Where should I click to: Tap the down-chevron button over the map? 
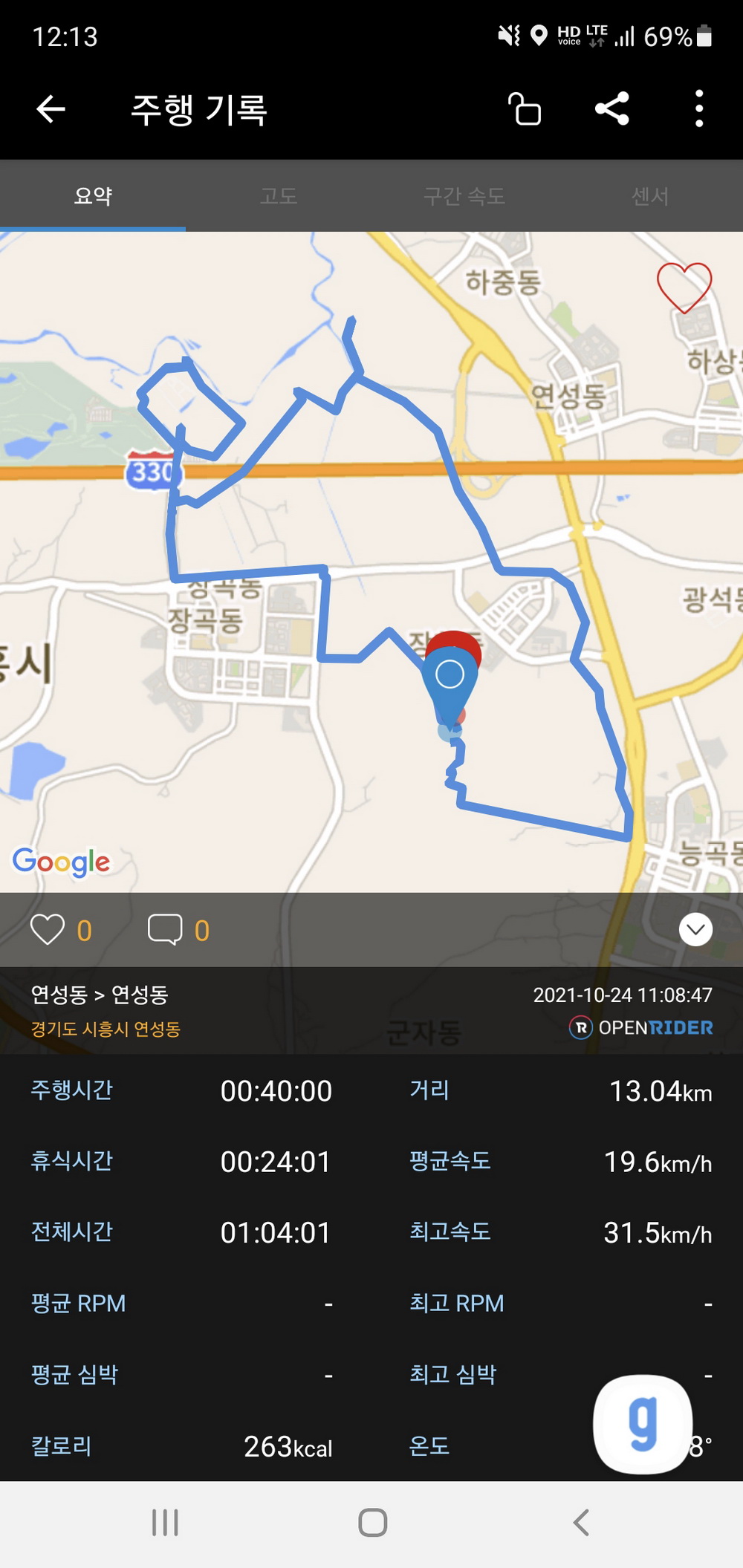(x=695, y=929)
